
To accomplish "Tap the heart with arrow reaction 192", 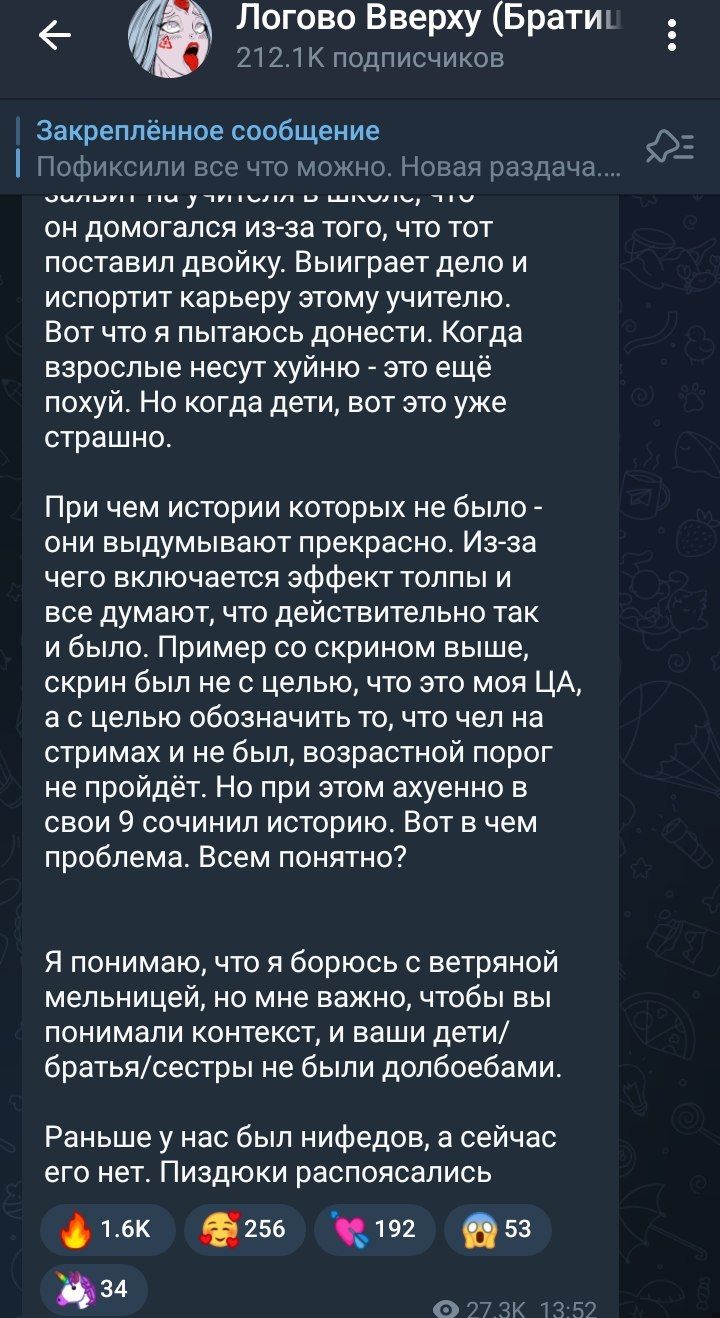I will 374,1229.
